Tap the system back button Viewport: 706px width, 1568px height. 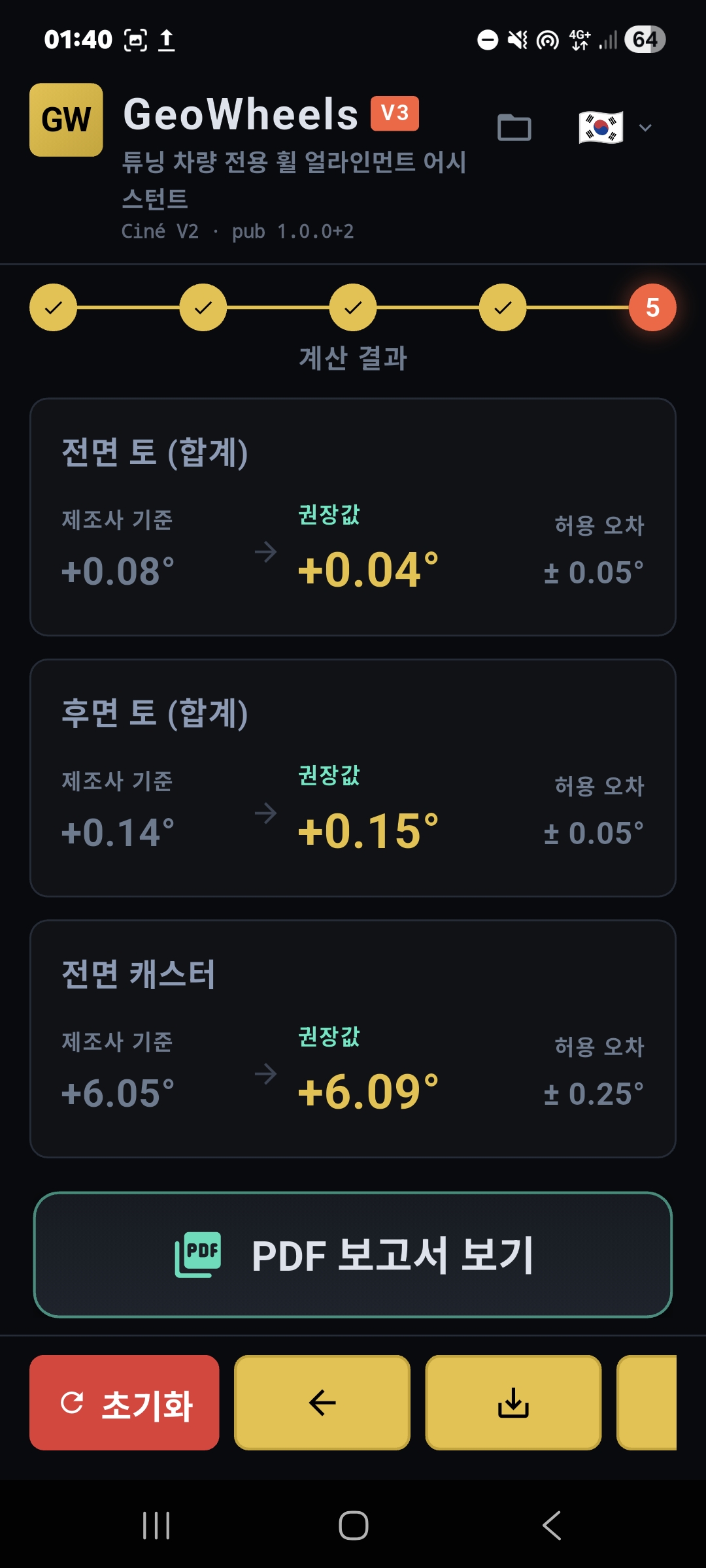pyautogui.click(x=552, y=1526)
